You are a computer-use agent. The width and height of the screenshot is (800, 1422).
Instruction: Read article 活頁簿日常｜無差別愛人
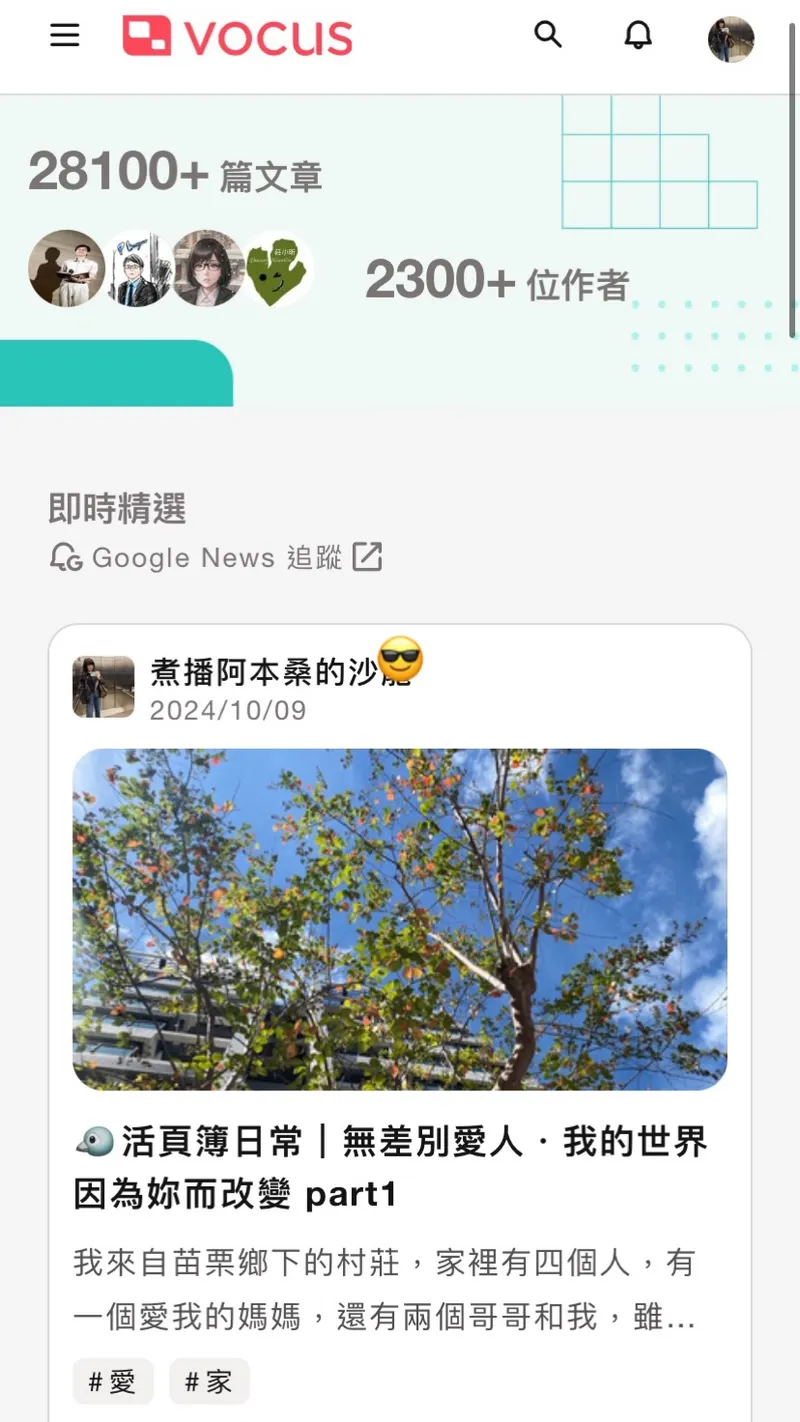click(390, 1166)
